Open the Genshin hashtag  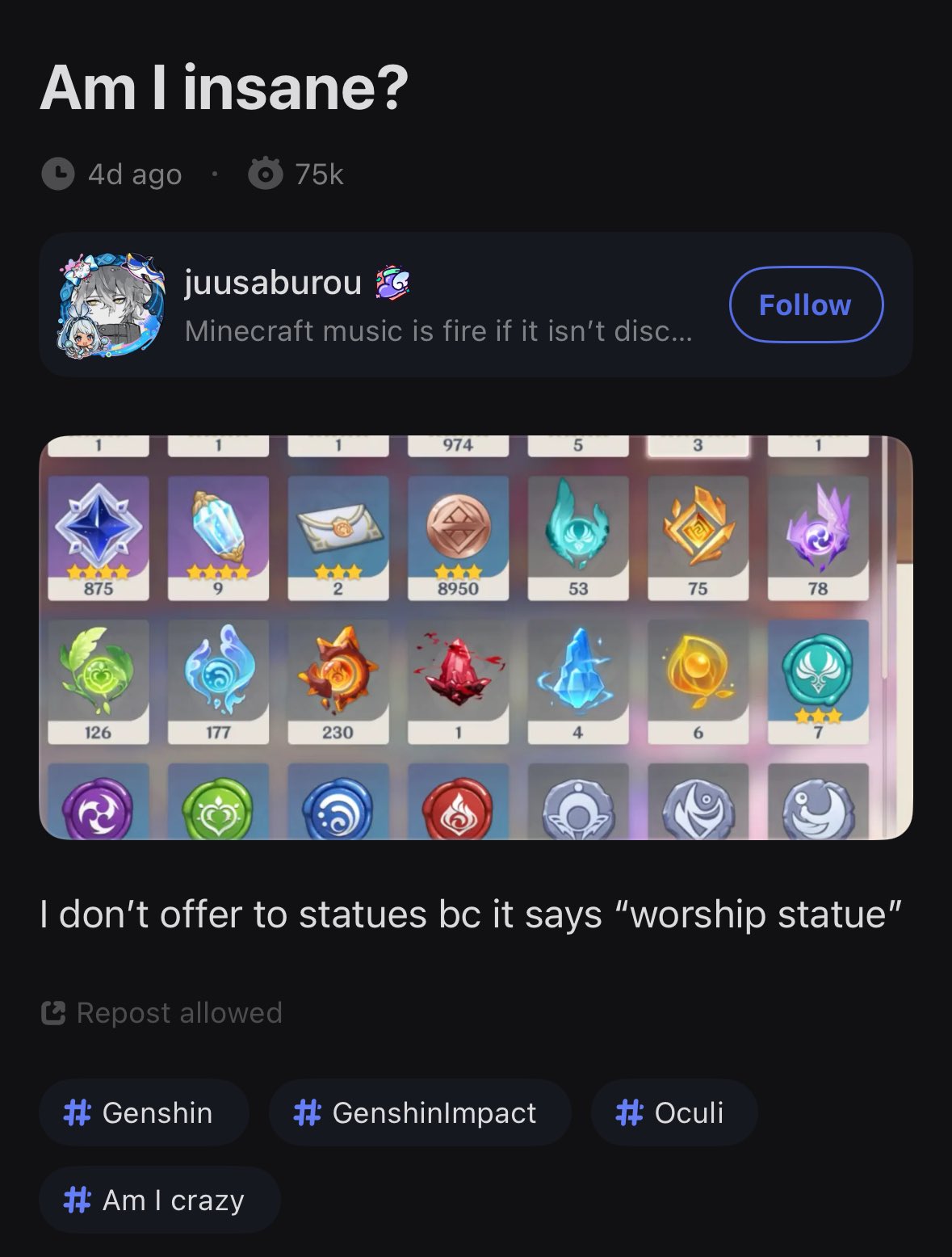click(143, 1112)
